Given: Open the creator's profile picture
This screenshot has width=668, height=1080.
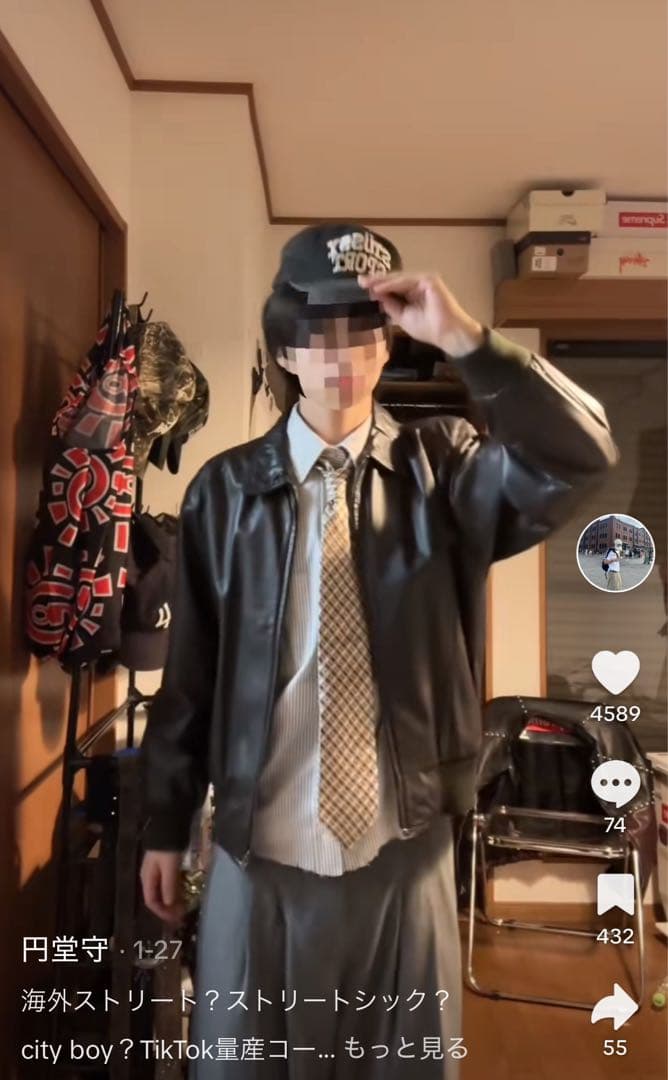Looking at the screenshot, I should (615, 553).
